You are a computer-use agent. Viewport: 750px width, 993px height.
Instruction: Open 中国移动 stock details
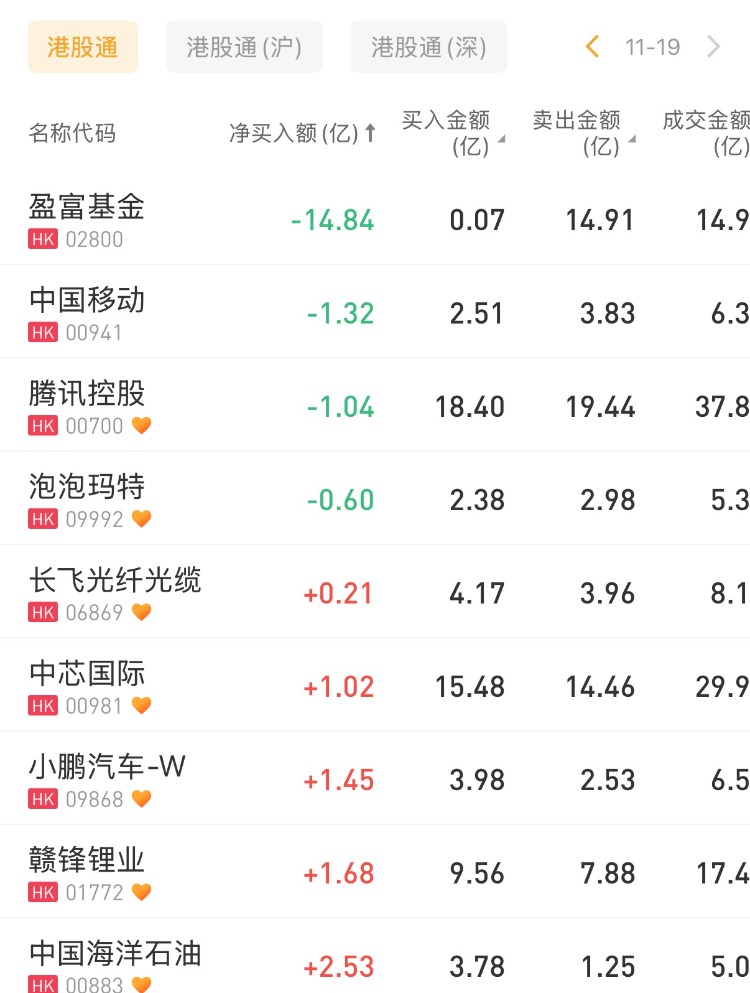(87, 311)
